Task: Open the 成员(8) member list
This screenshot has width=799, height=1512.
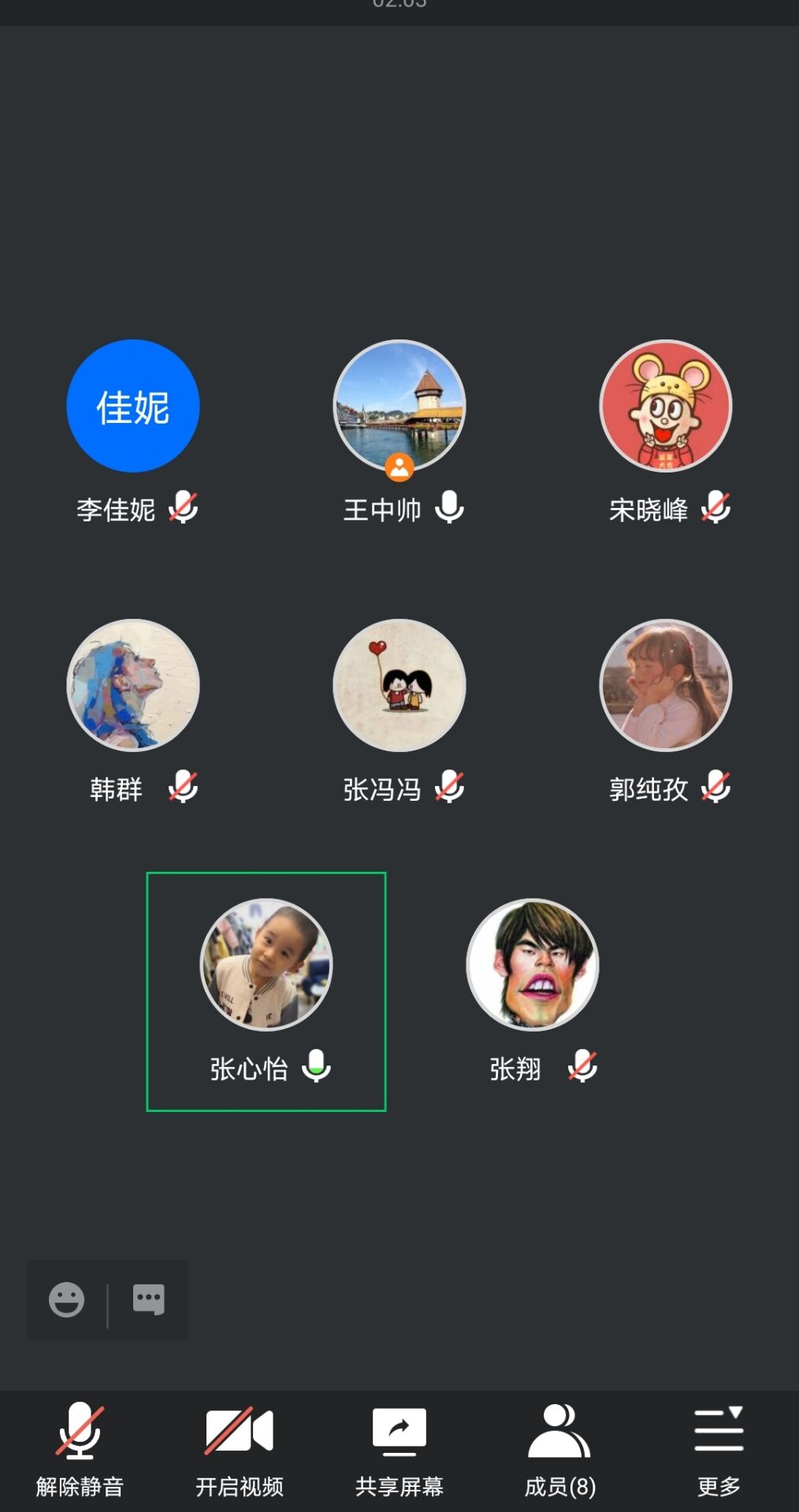Action: 559,1449
